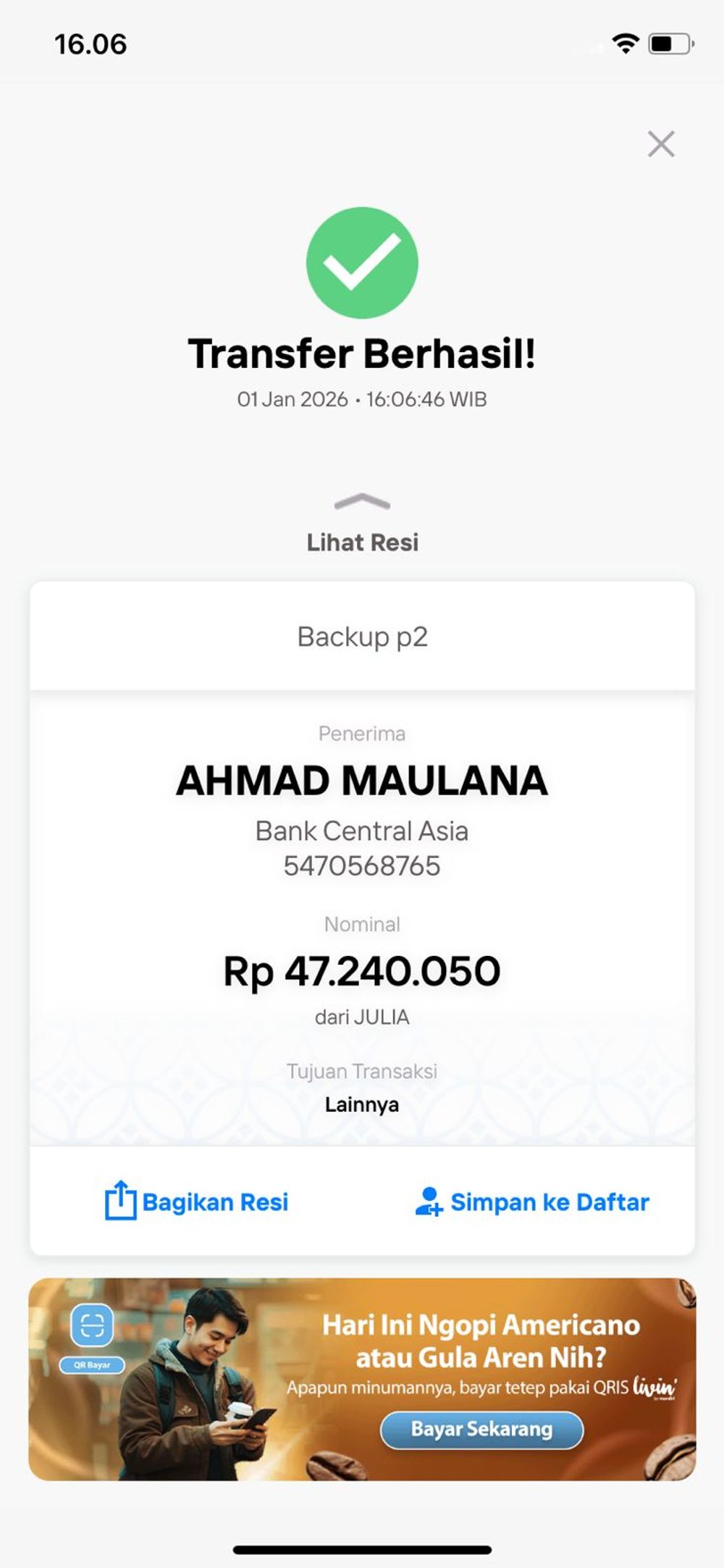The width and height of the screenshot is (724, 1568).
Task: Save recipient with Simpan ke Daftar
Action: [x=532, y=1202]
